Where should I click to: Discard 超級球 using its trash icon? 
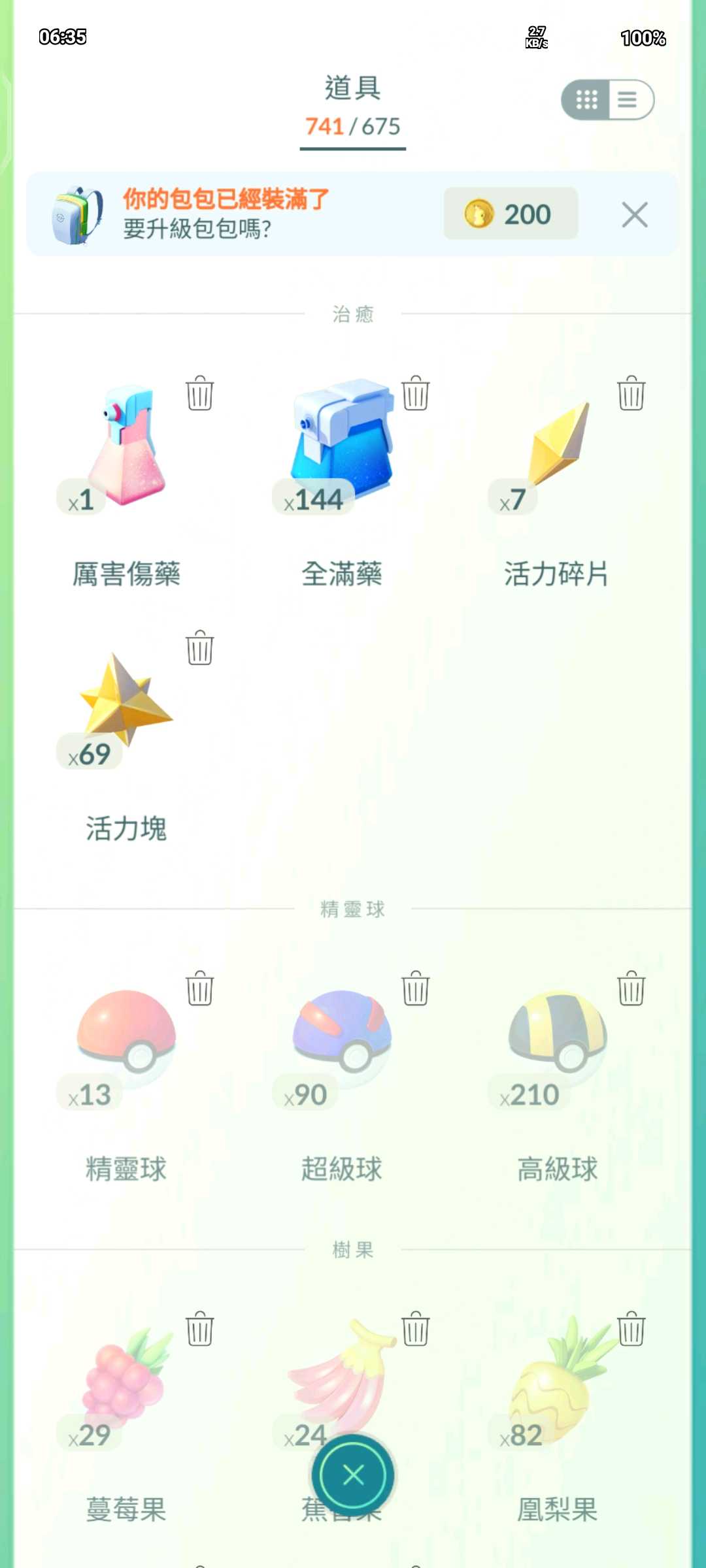(x=415, y=988)
